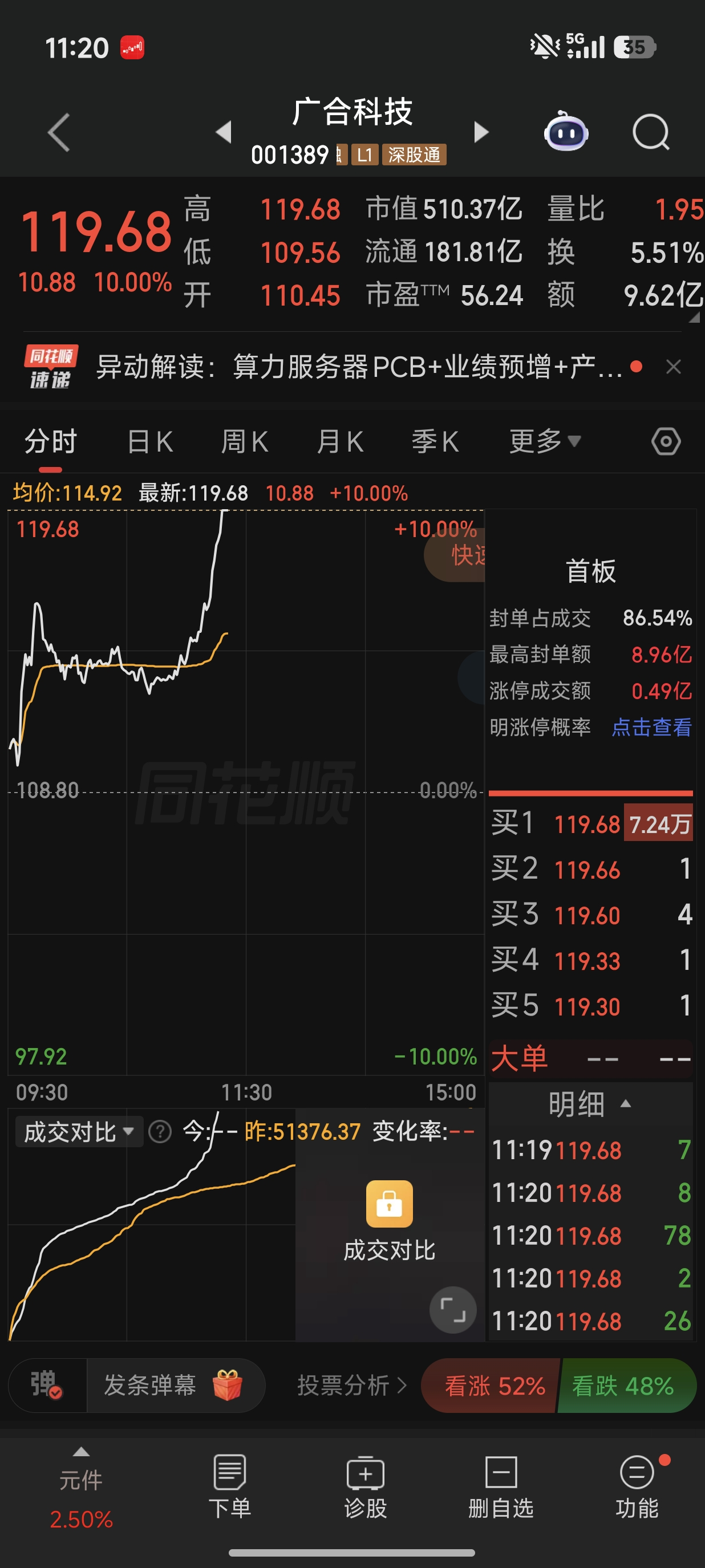
Task: Expand the 更多 chart period dropdown
Action: coord(545,442)
